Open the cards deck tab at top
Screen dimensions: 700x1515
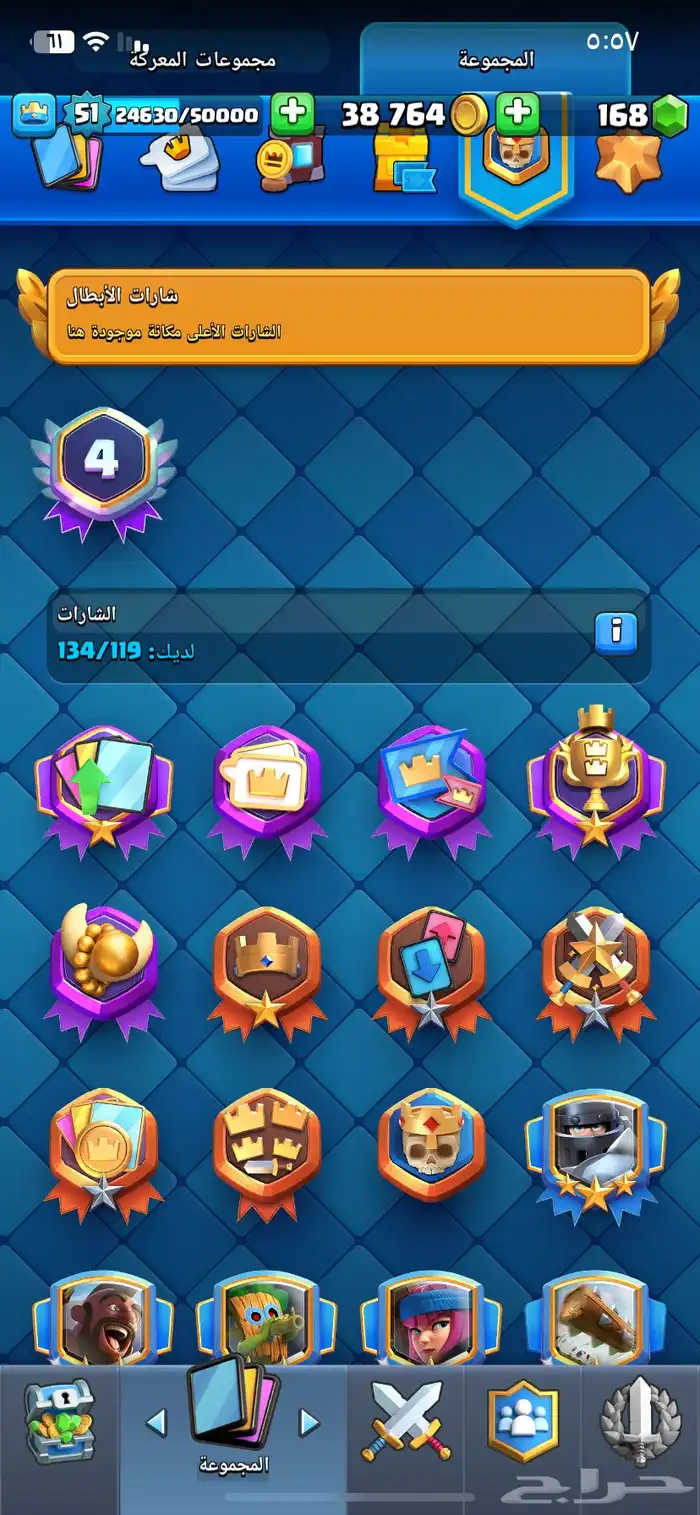pos(68,160)
